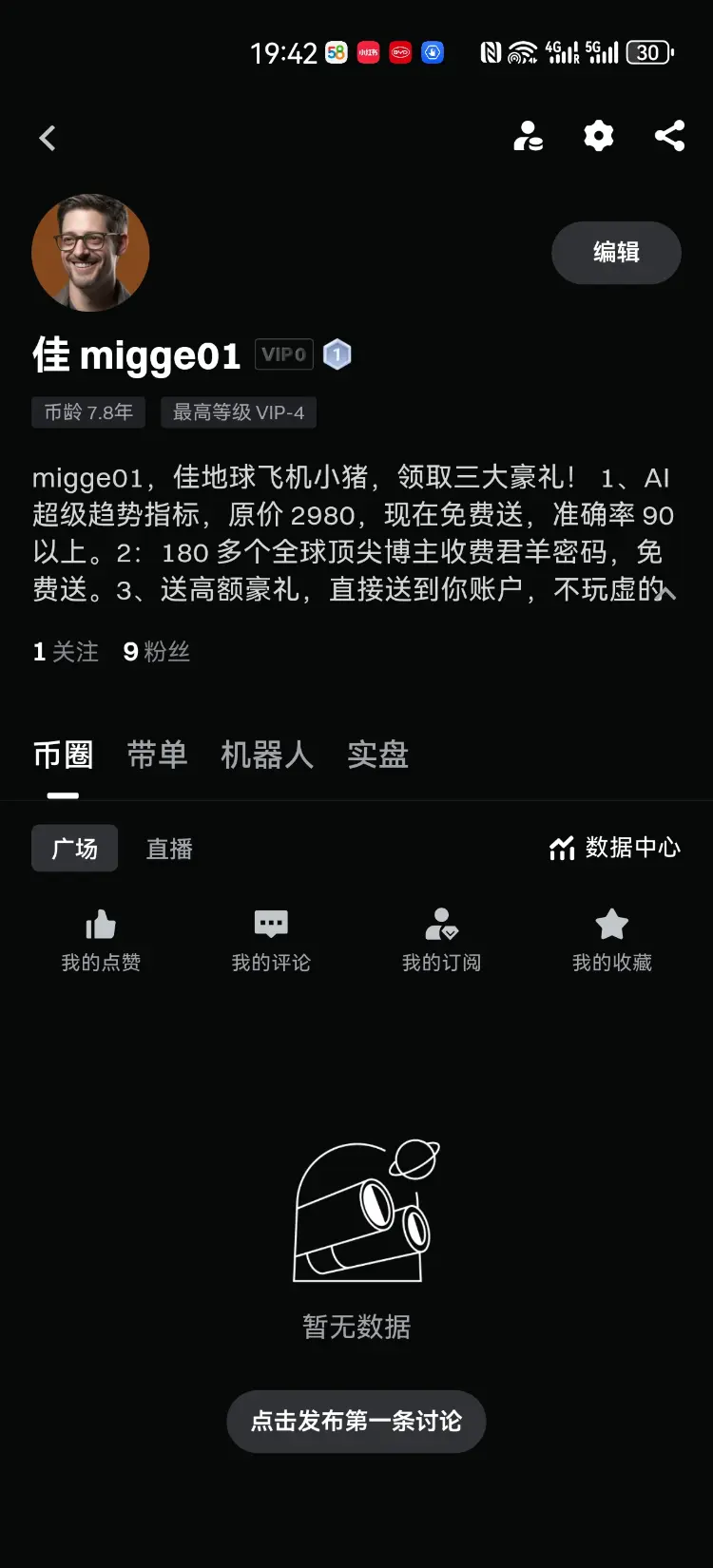Open 我的点赞 liked posts
This screenshot has height=1568, width=713.
pyautogui.click(x=100, y=939)
